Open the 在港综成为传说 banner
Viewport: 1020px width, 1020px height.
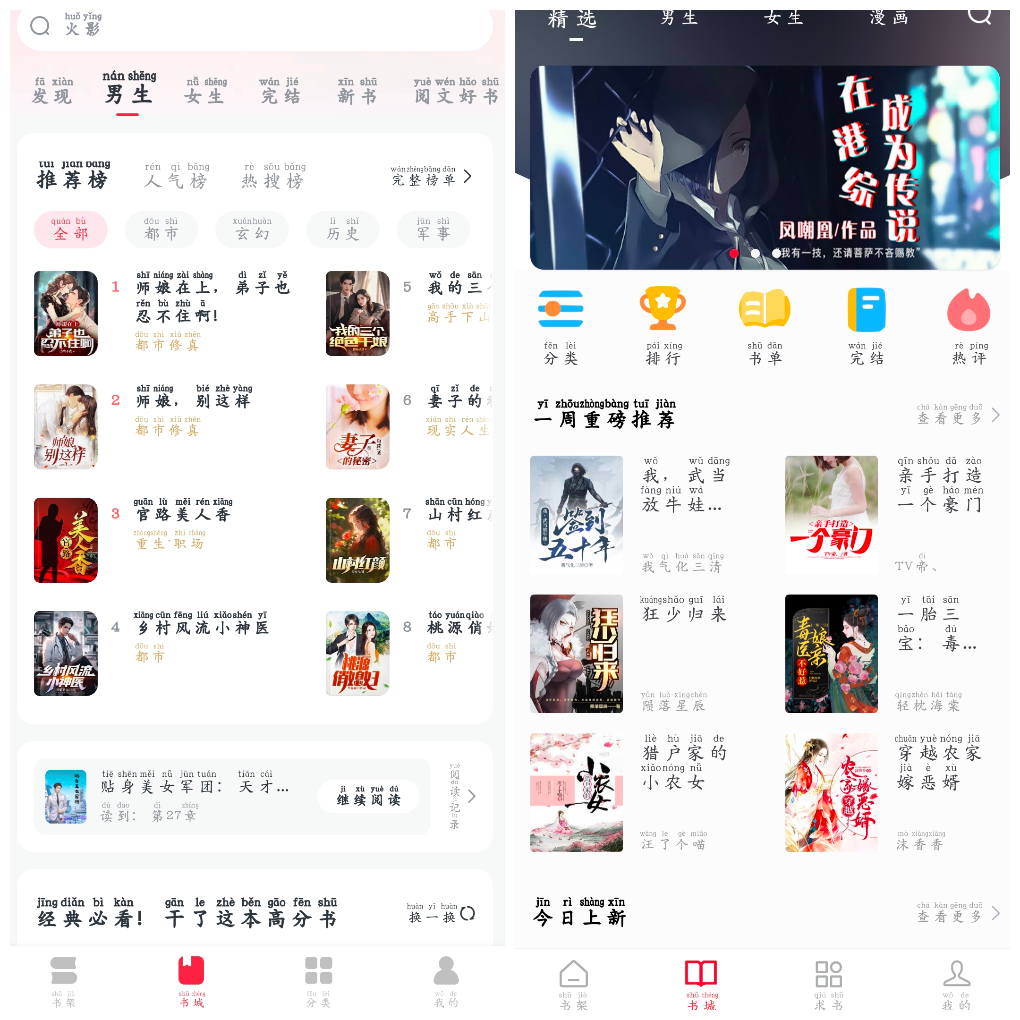(x=764, y=167)
